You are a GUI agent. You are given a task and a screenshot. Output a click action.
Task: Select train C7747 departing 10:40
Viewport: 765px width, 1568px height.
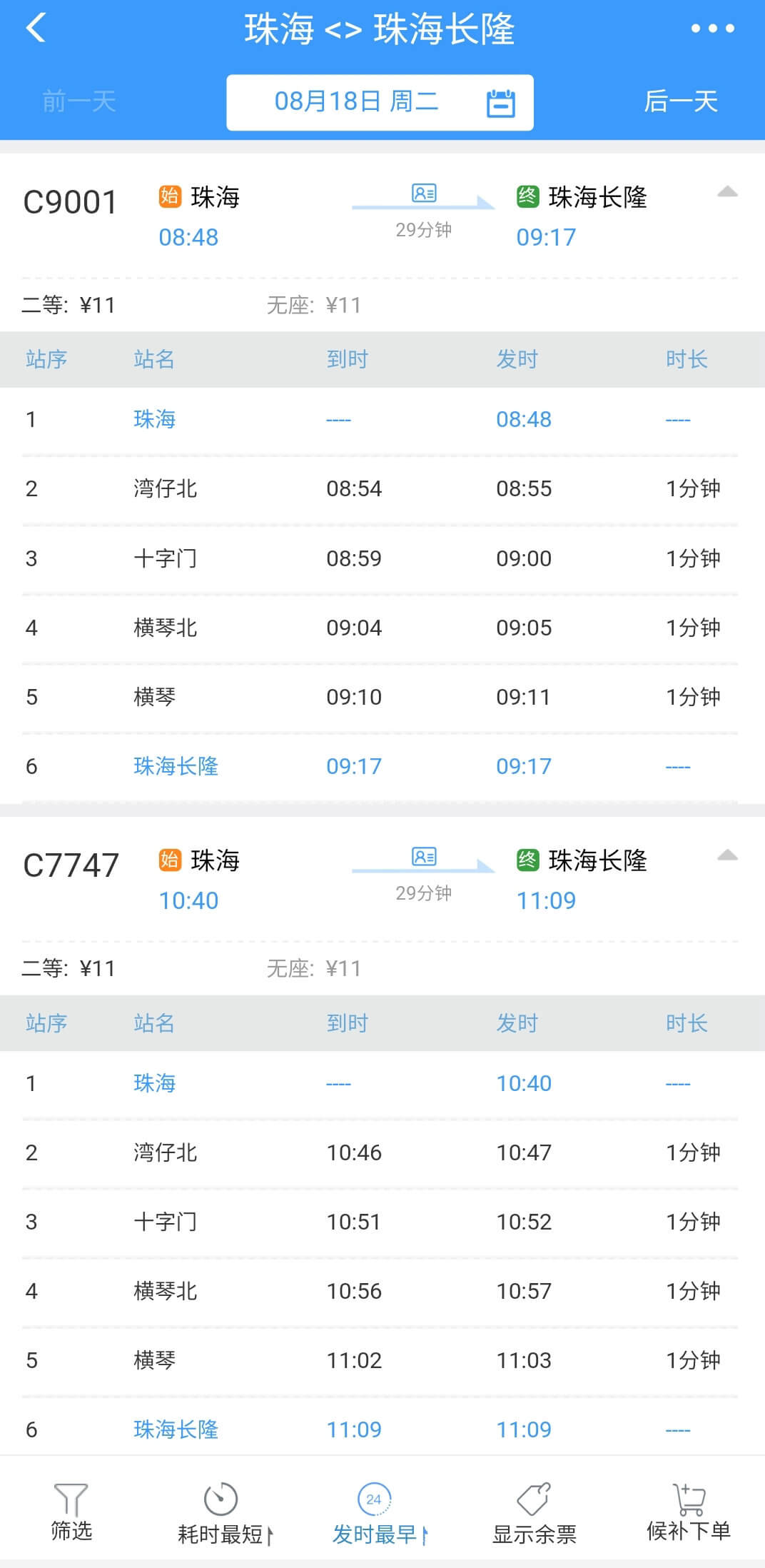click(70, 866)
